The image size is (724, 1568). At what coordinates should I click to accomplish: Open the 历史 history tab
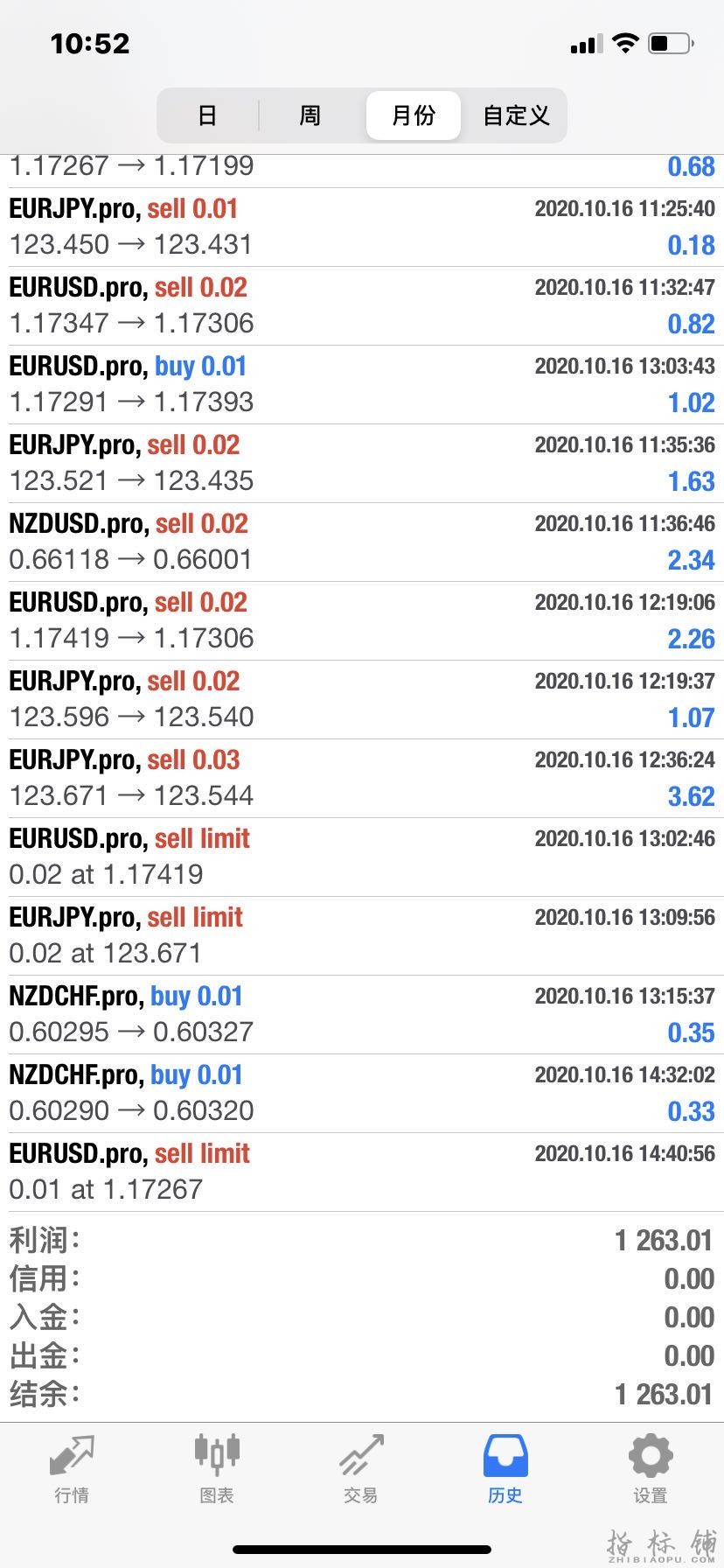coord(505,1469)
